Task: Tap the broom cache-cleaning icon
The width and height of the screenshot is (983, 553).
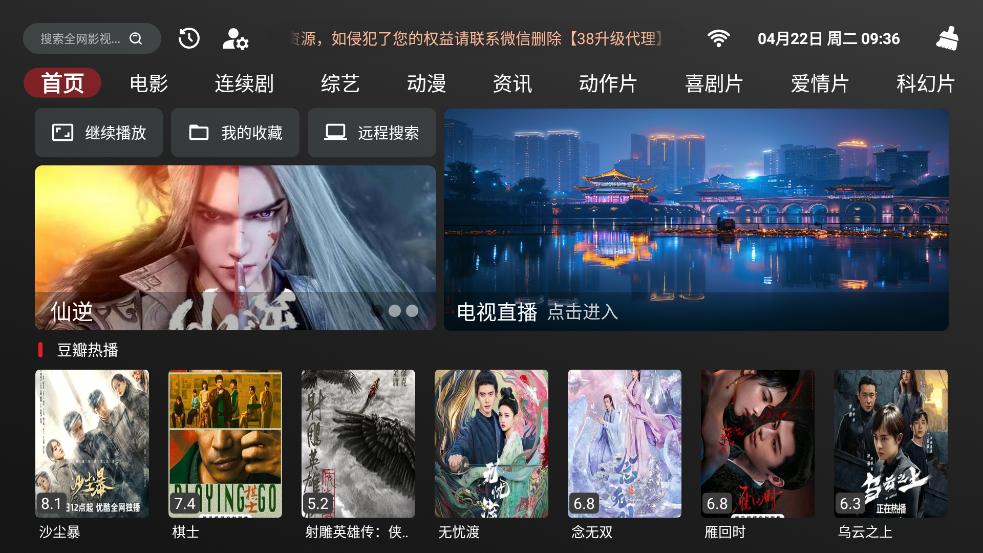Action: point(946,39)
